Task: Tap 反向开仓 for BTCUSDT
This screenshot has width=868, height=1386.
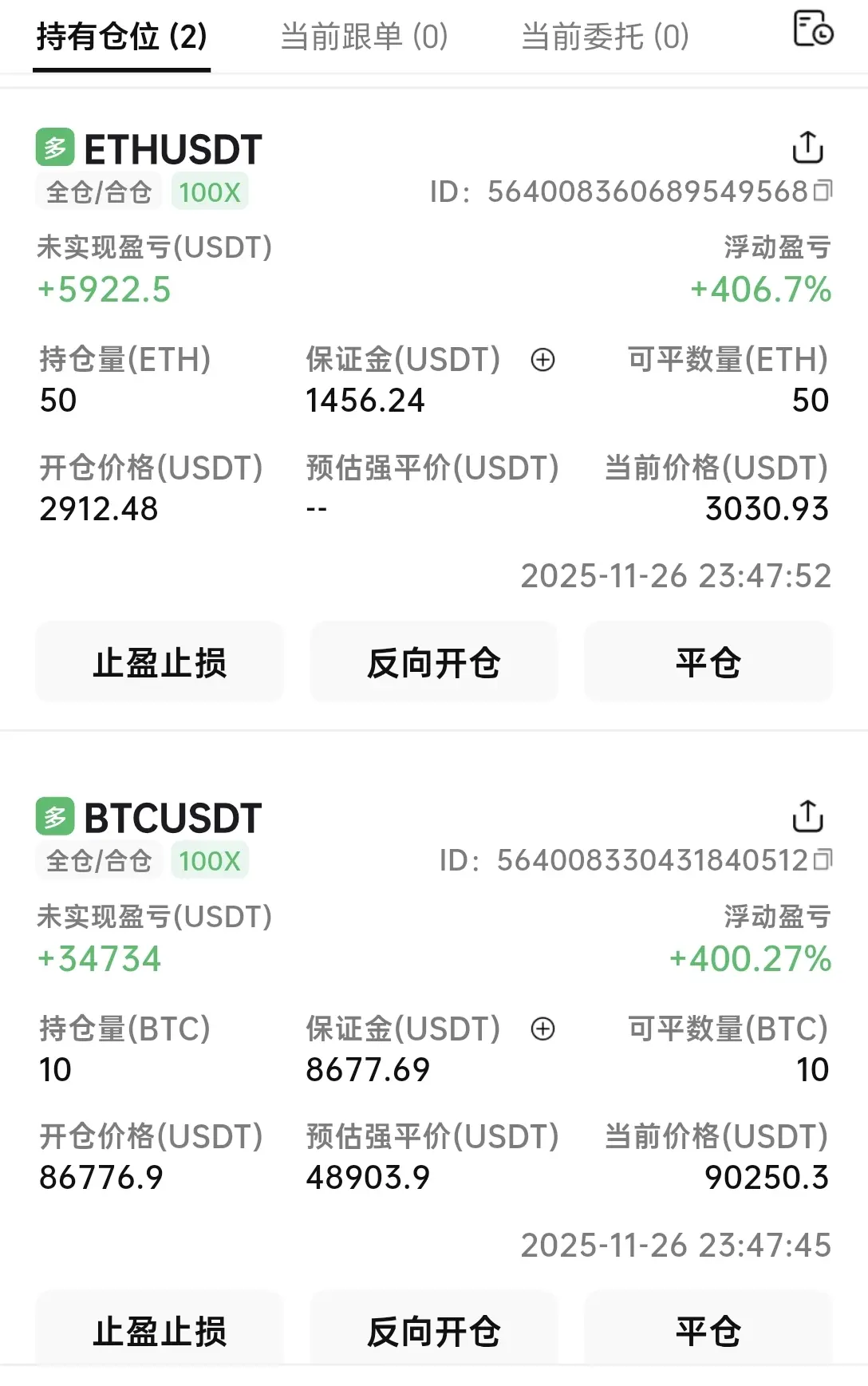Action: [x=434, y=1331]
